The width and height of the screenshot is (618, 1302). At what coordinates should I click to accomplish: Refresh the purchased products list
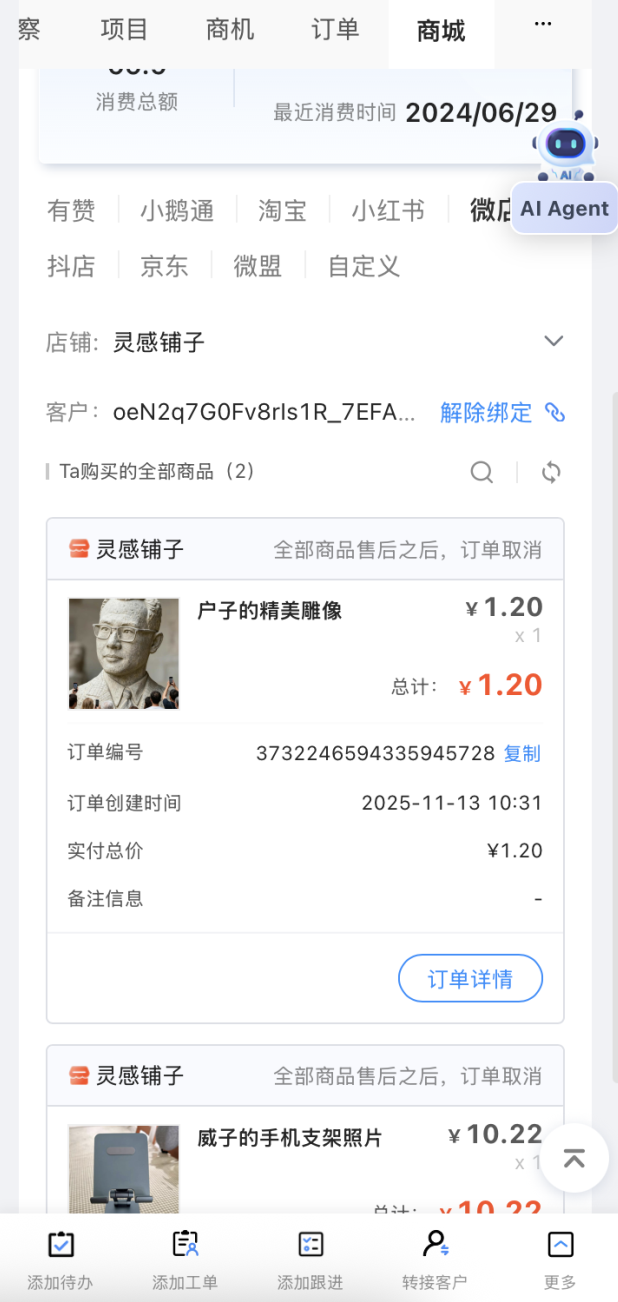pos(551,472)
